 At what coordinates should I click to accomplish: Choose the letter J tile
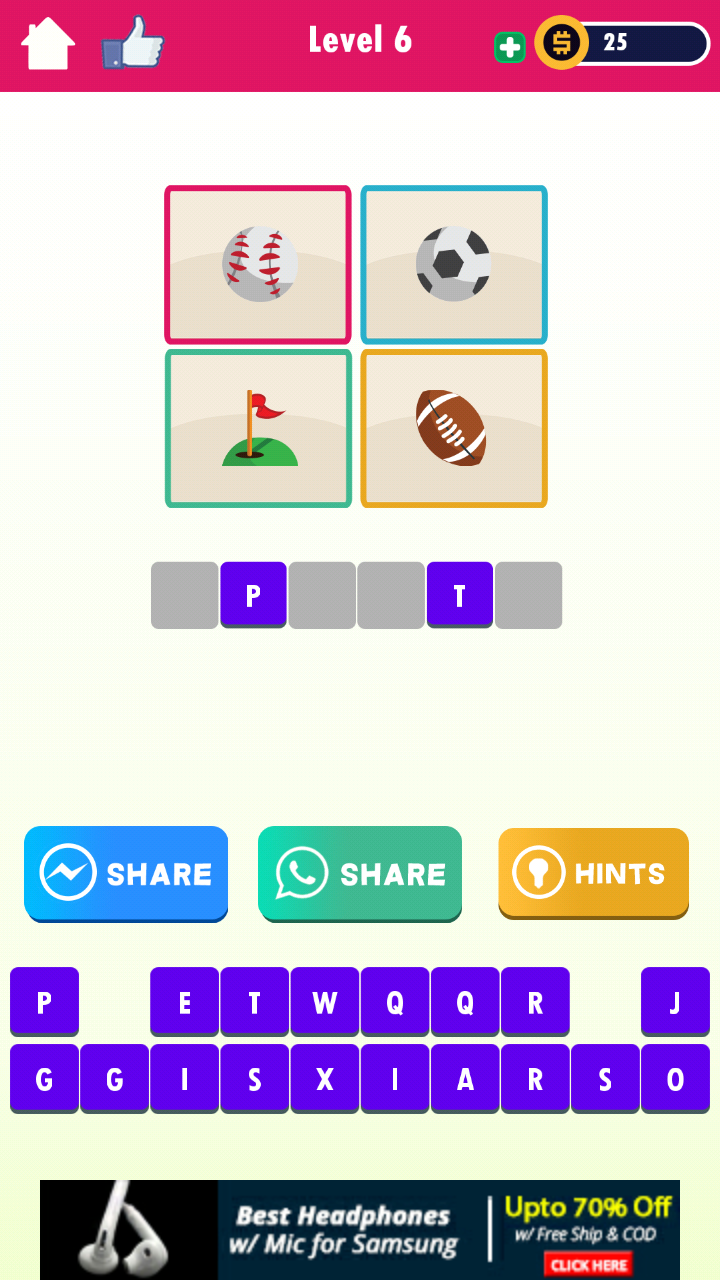pyautogui.click(x=675, y=1001)
